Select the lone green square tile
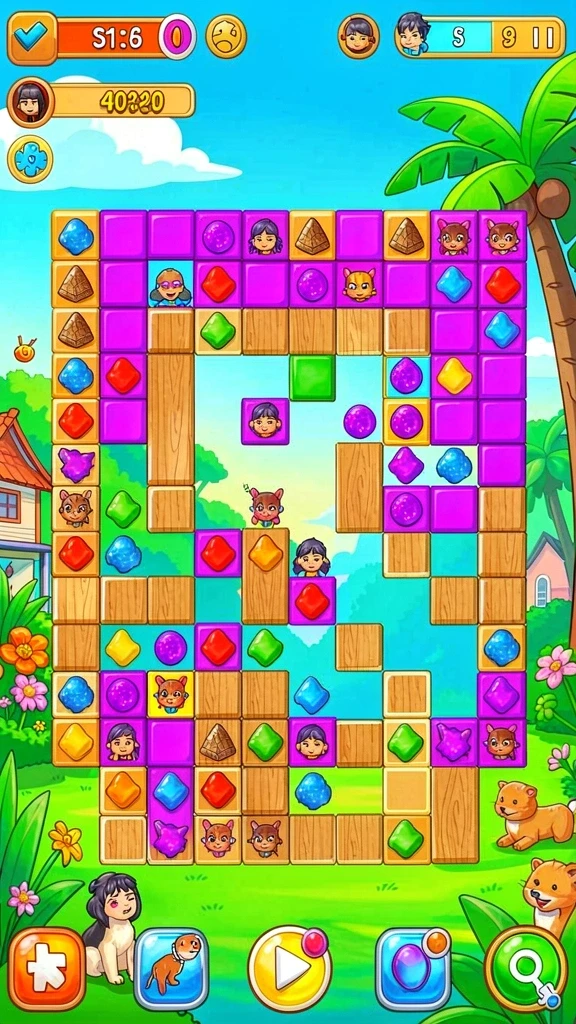Viewport: 576px width, 1024px height. [x=312, y=377]
